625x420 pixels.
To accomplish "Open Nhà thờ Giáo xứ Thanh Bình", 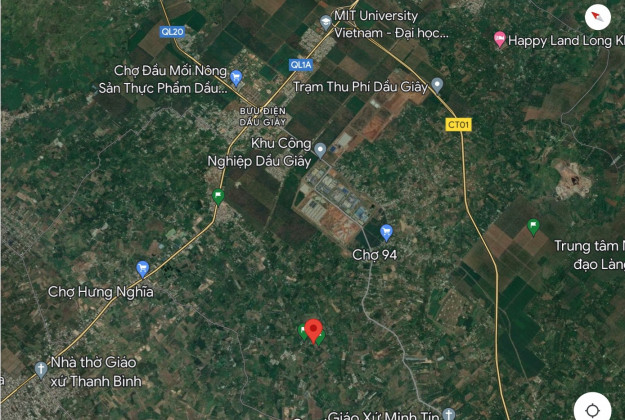I will coord(41,369).
